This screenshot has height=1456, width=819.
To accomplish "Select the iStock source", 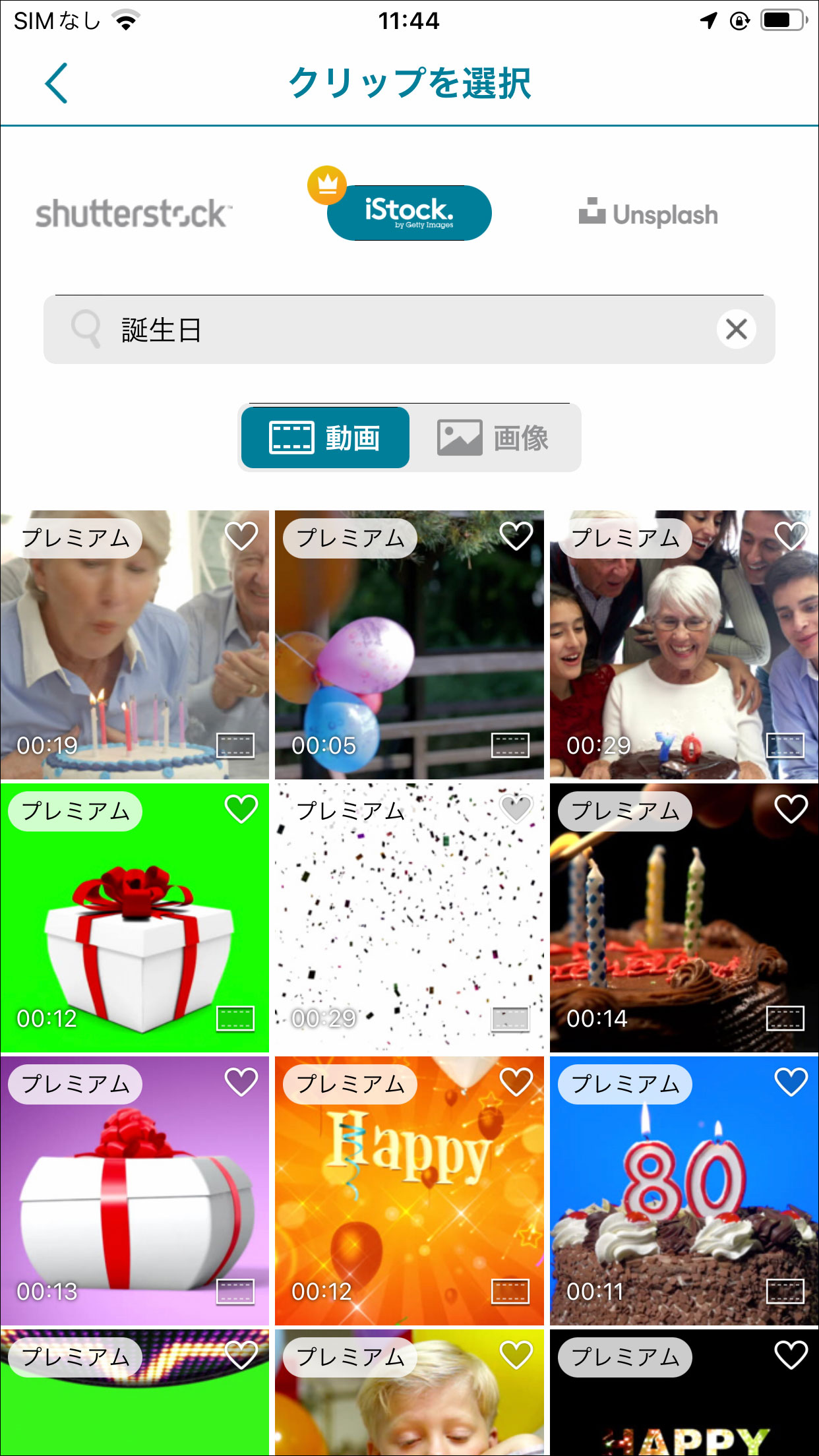I will point(409,213).
